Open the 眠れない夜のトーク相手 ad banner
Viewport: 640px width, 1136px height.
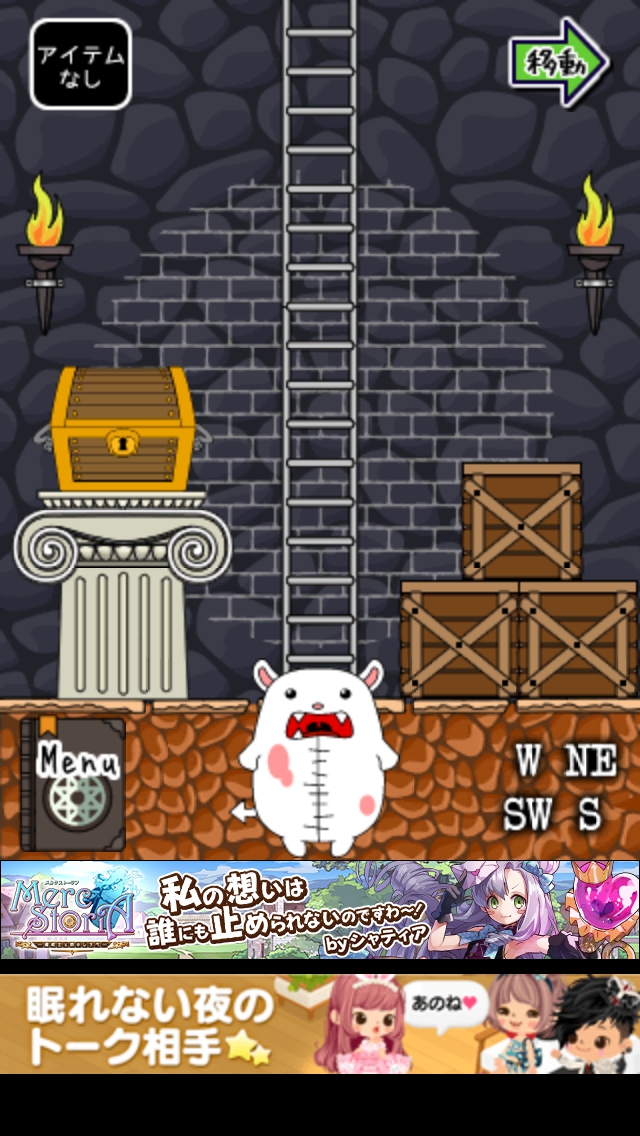pyautogui.click(x=320, y=1024)
